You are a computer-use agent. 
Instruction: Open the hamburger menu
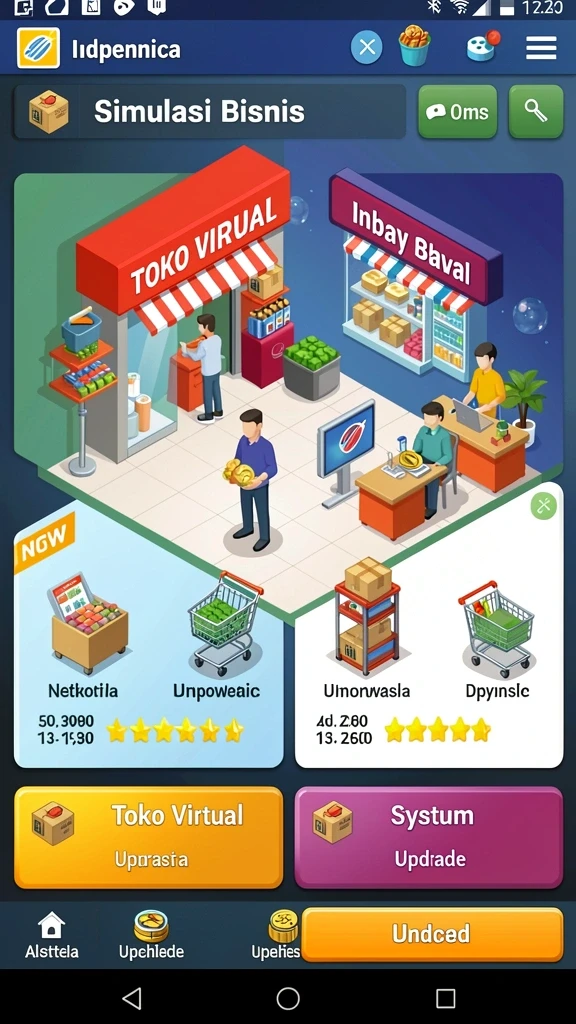pos(541,48)
